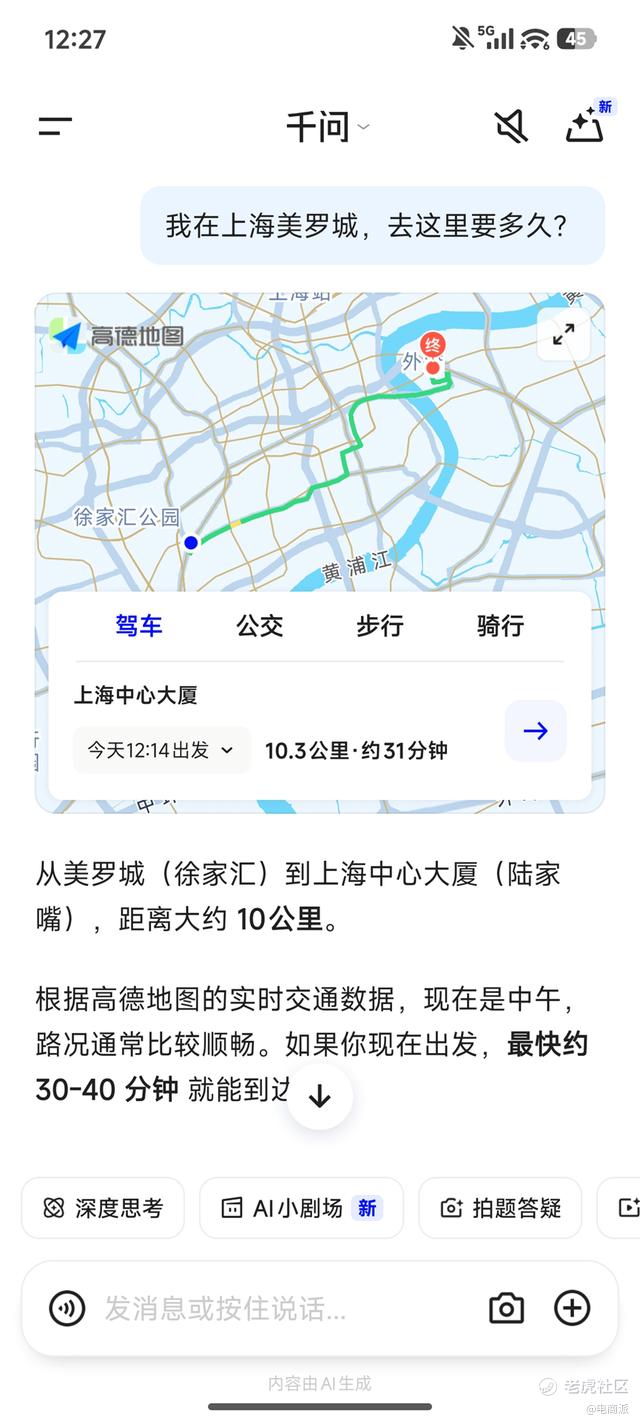The width and height of the screenshot is (640, 1423).
Task: Open the AI小剧场 chip
Action: 301,1208
